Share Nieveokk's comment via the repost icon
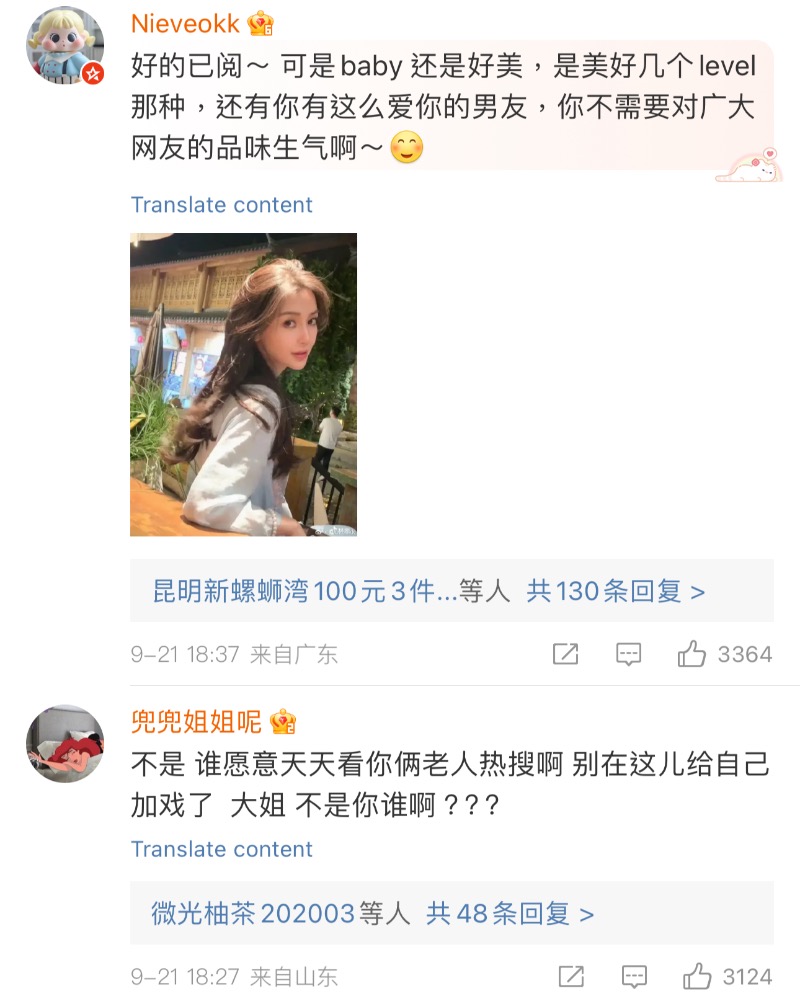Image resolution: width=800 pixels, height=1001 pixels. coord(565,654)
